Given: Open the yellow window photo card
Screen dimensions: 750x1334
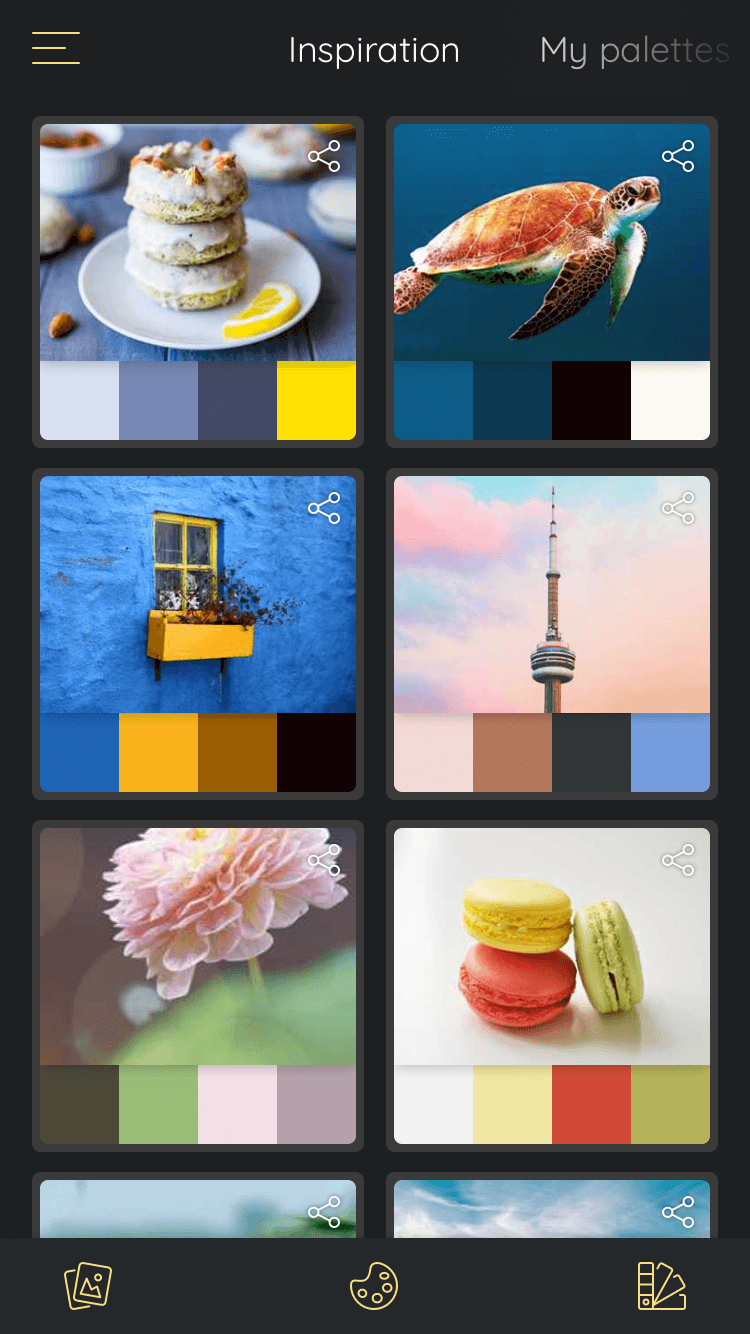Looking at the screenshot, I should [198, 594].
